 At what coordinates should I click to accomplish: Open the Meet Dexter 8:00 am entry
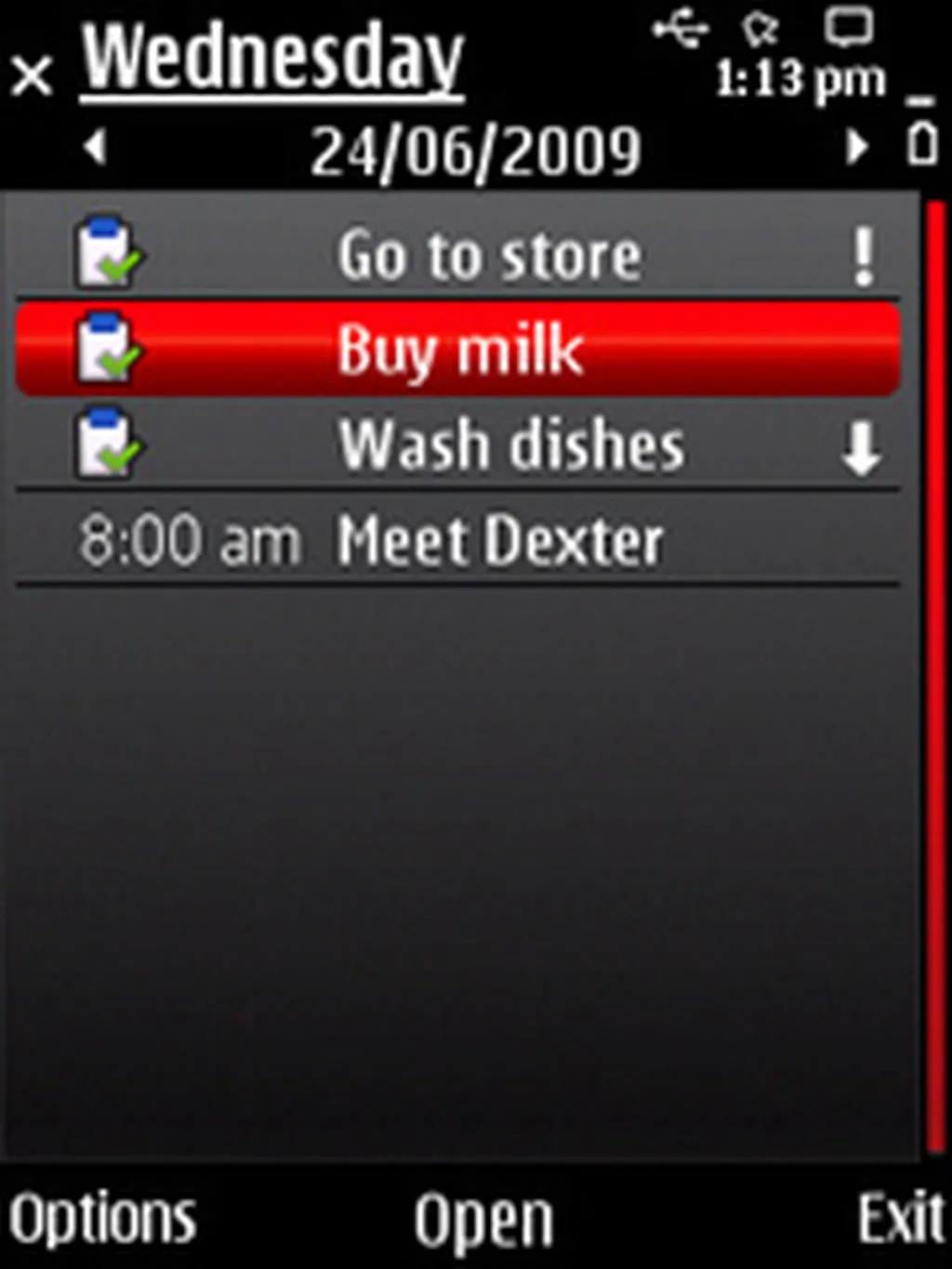pos(498,541)
